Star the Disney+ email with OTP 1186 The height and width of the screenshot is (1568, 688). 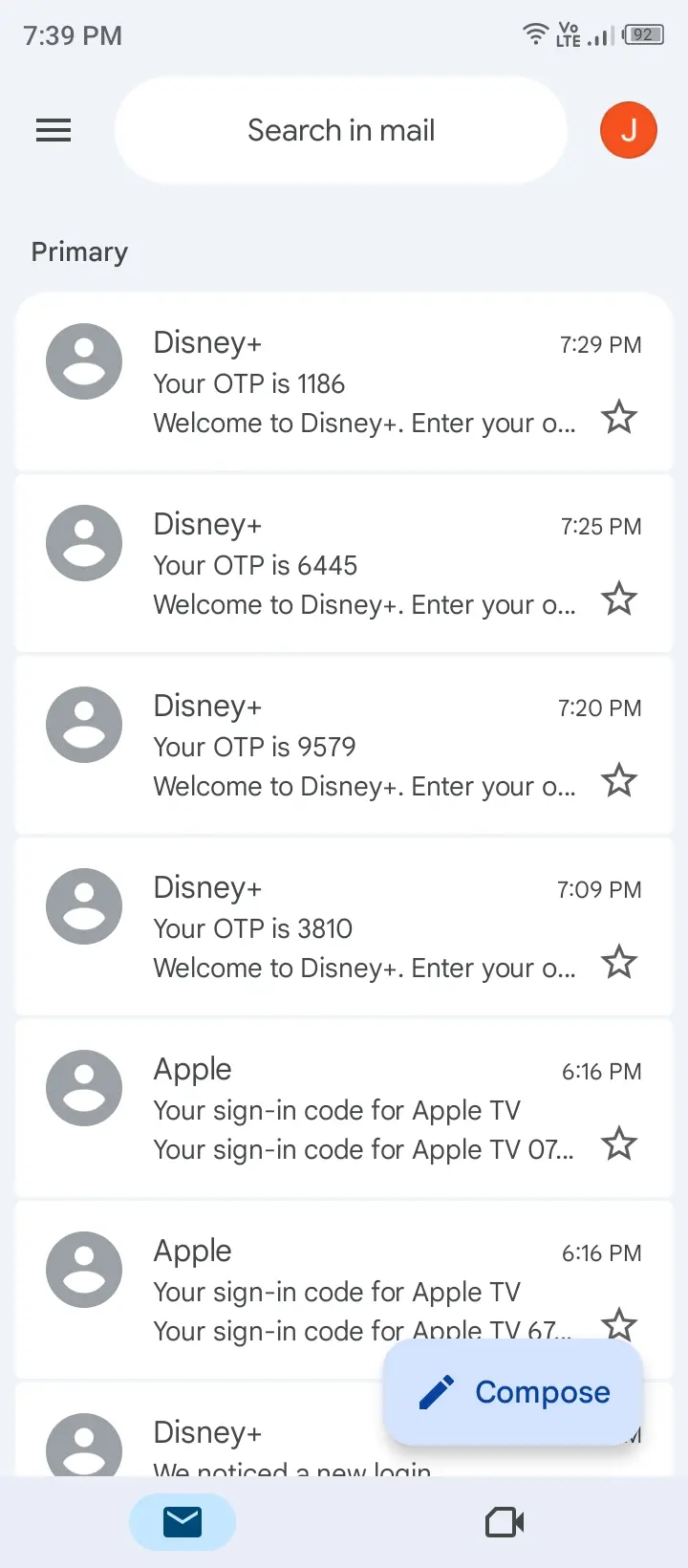point(619,418)
